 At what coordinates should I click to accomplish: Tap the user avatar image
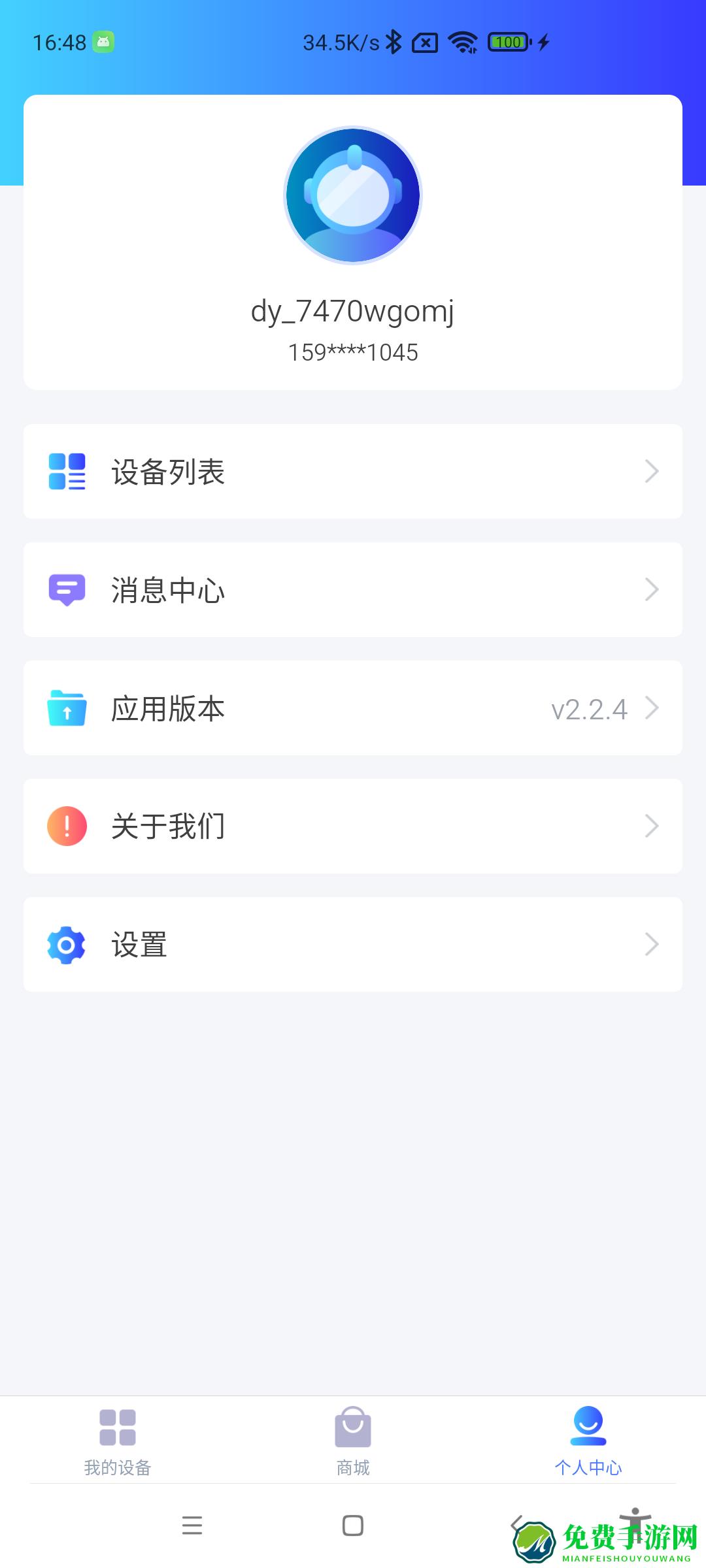point(353,195)
